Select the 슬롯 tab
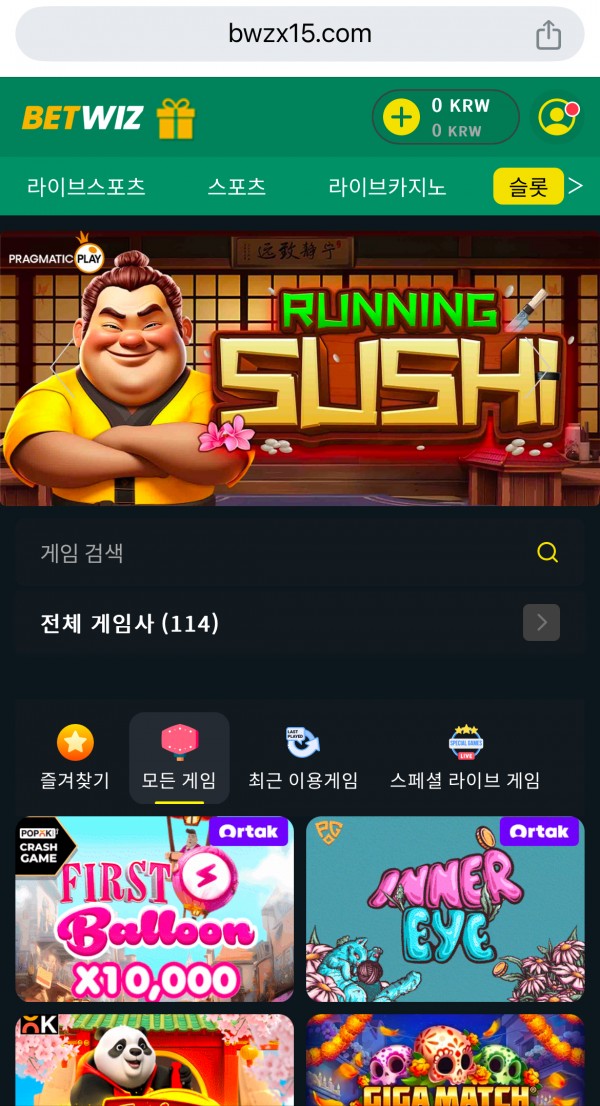The height and width of the screenshot is (1106, 600). pyautogui.click(x=528, y=186)
